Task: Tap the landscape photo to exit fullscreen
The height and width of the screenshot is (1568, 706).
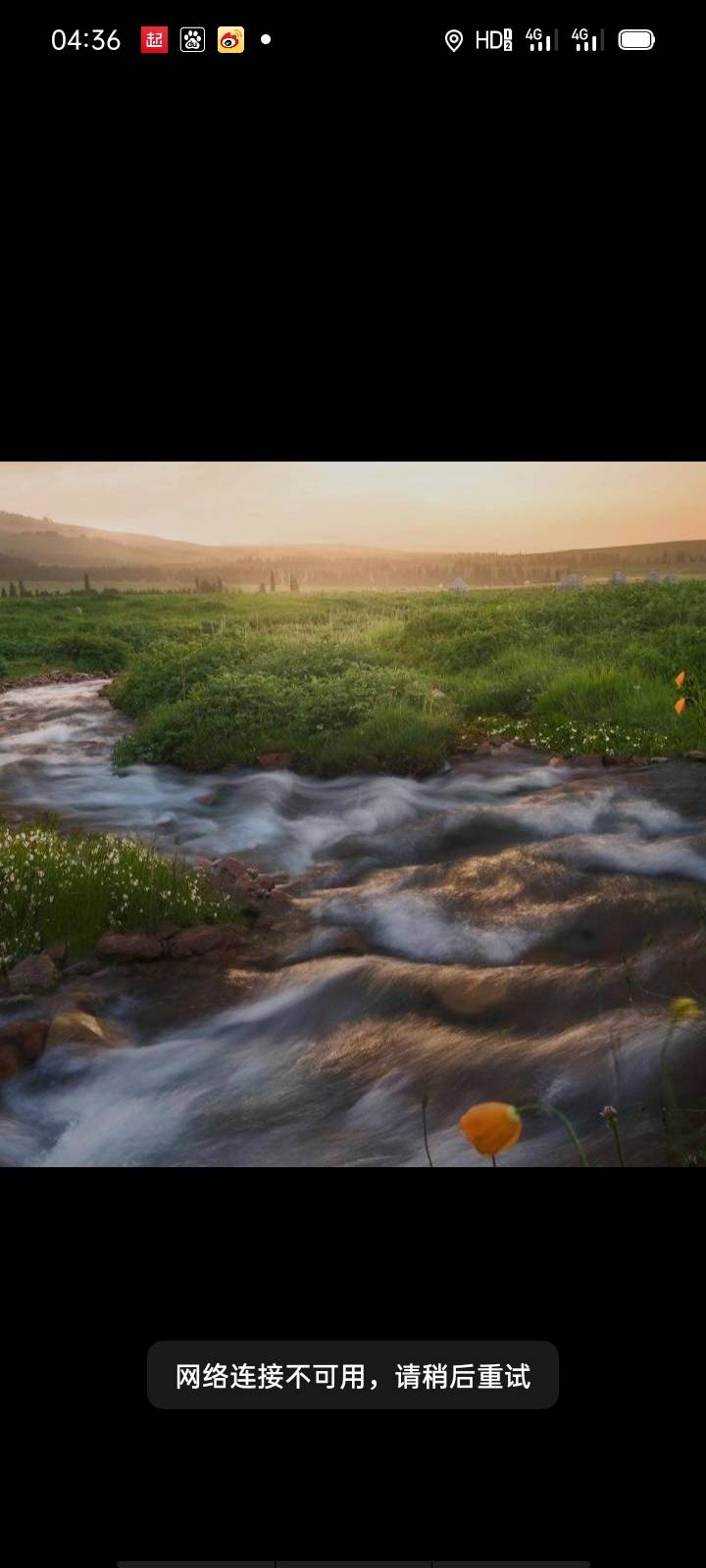Action: pos(353,813)
